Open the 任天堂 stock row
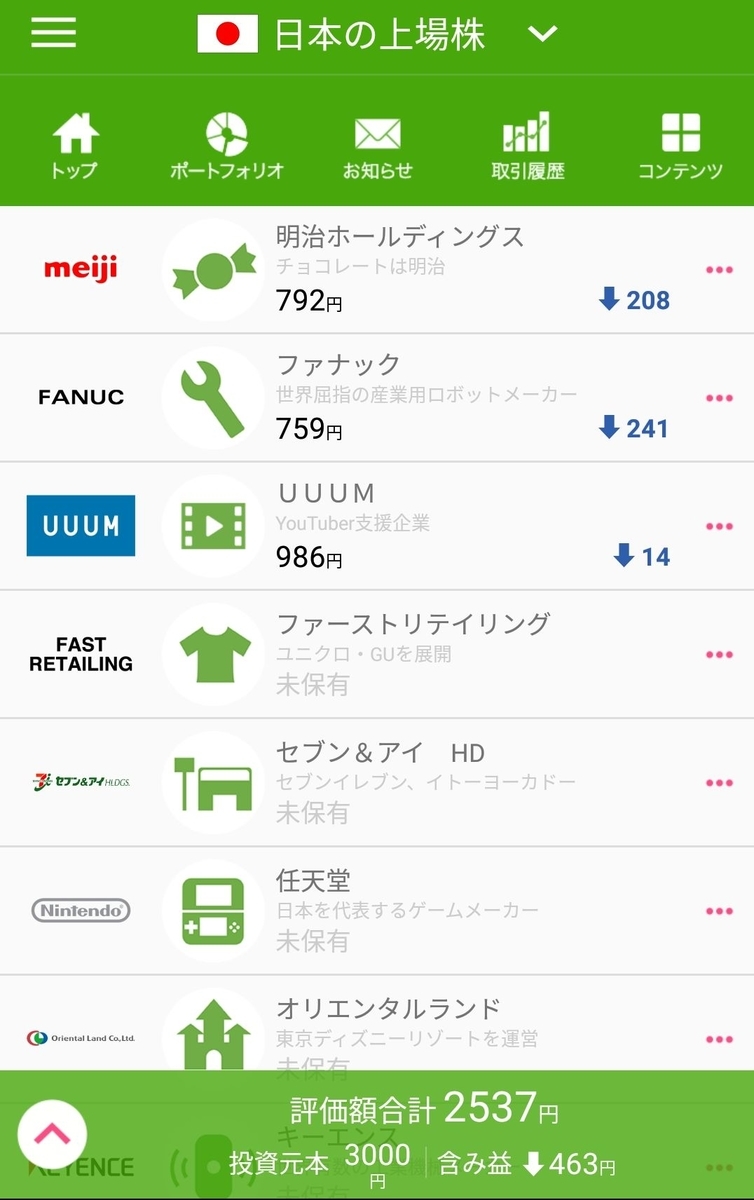Viewport: 754px width, 1200px height. [377, 911]
